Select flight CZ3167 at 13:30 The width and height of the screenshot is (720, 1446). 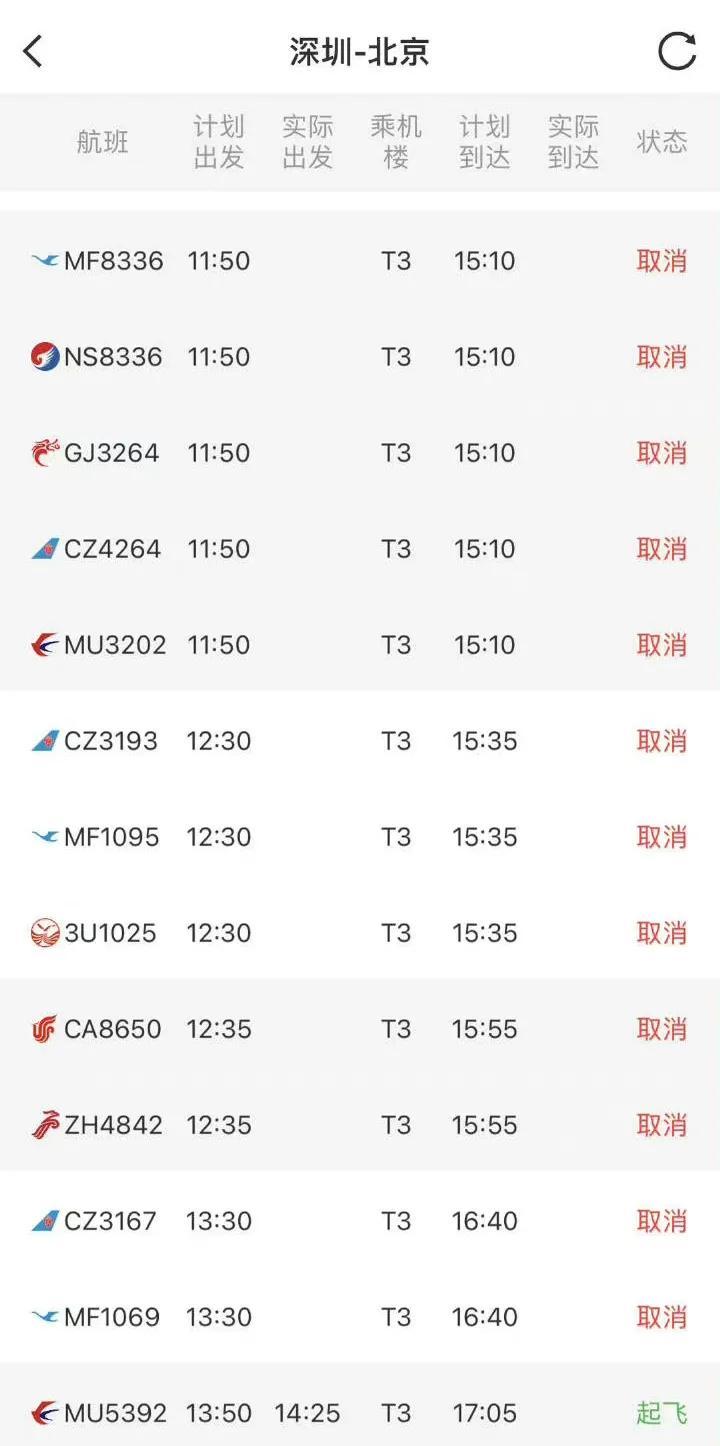[x=360, y=1221]
